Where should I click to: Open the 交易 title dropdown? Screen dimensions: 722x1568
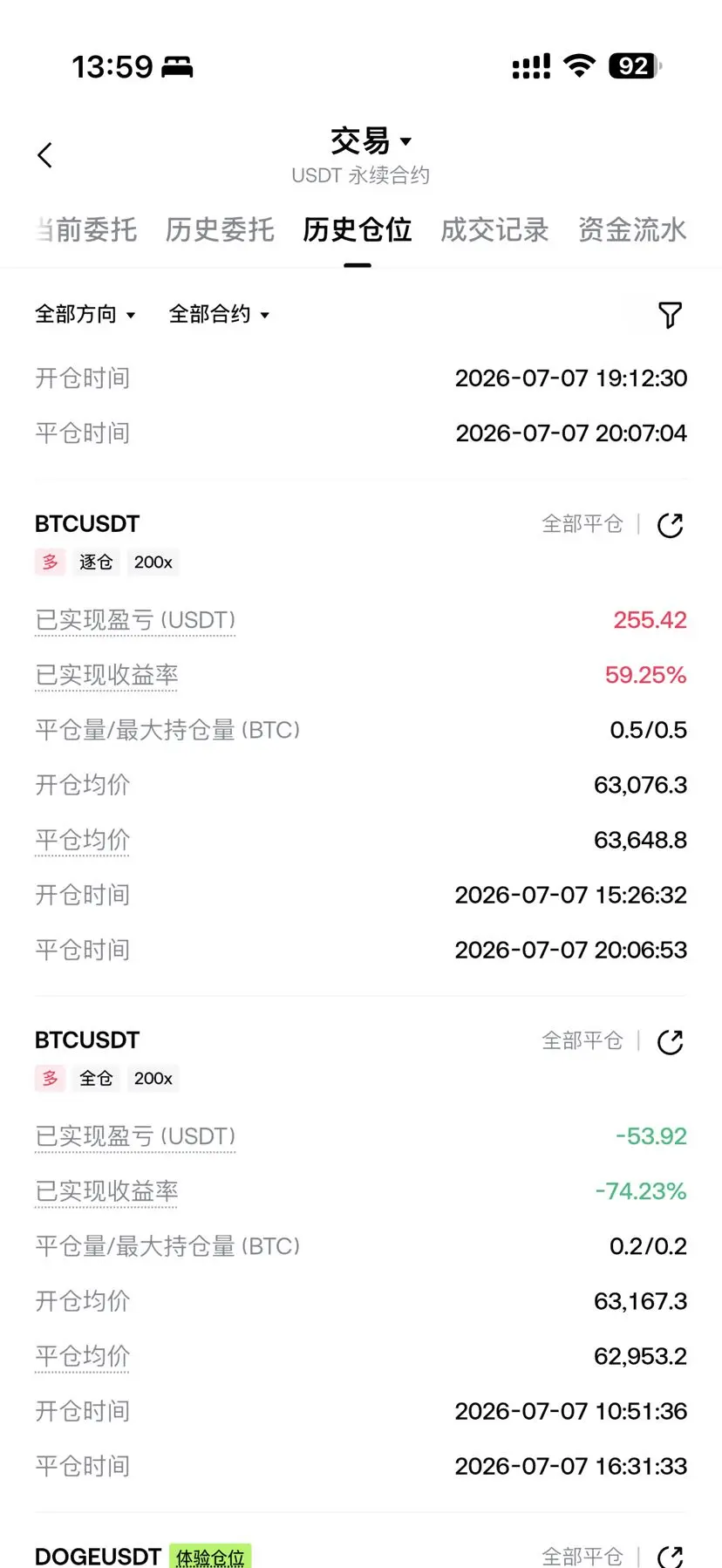[371, 140]
